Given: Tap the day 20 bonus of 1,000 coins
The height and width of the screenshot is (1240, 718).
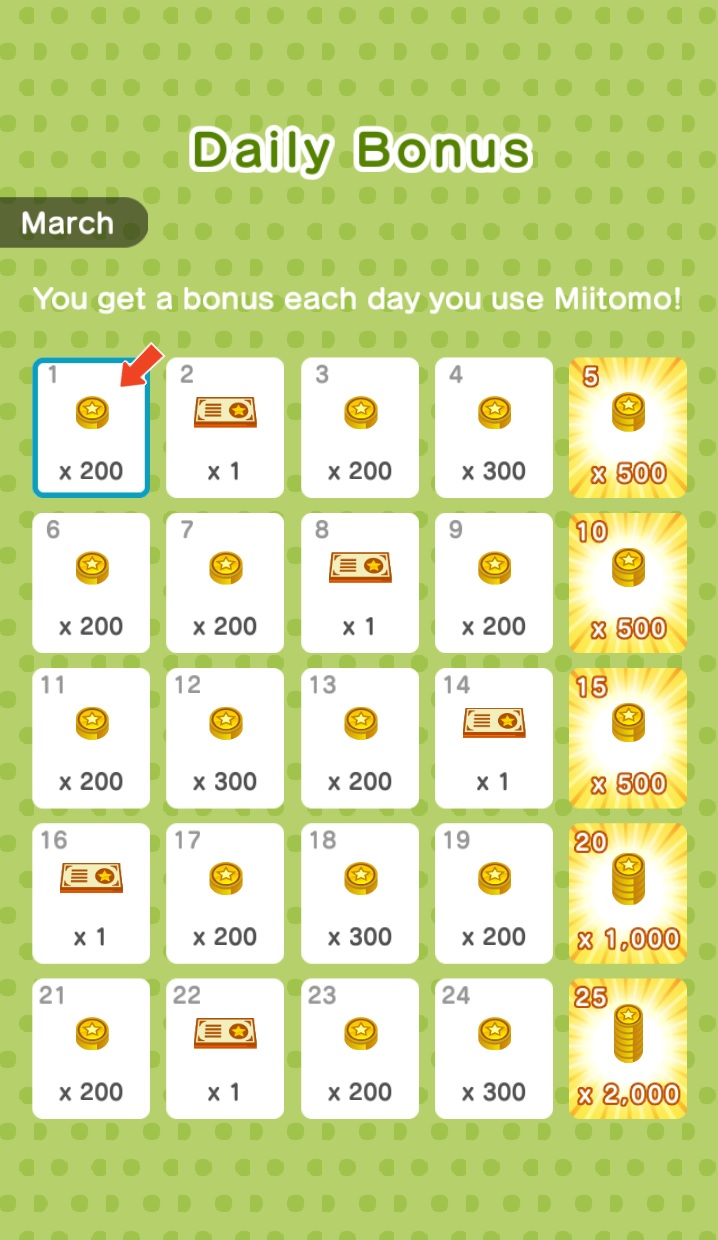Looking at the screenshot, I should point(628,893).
